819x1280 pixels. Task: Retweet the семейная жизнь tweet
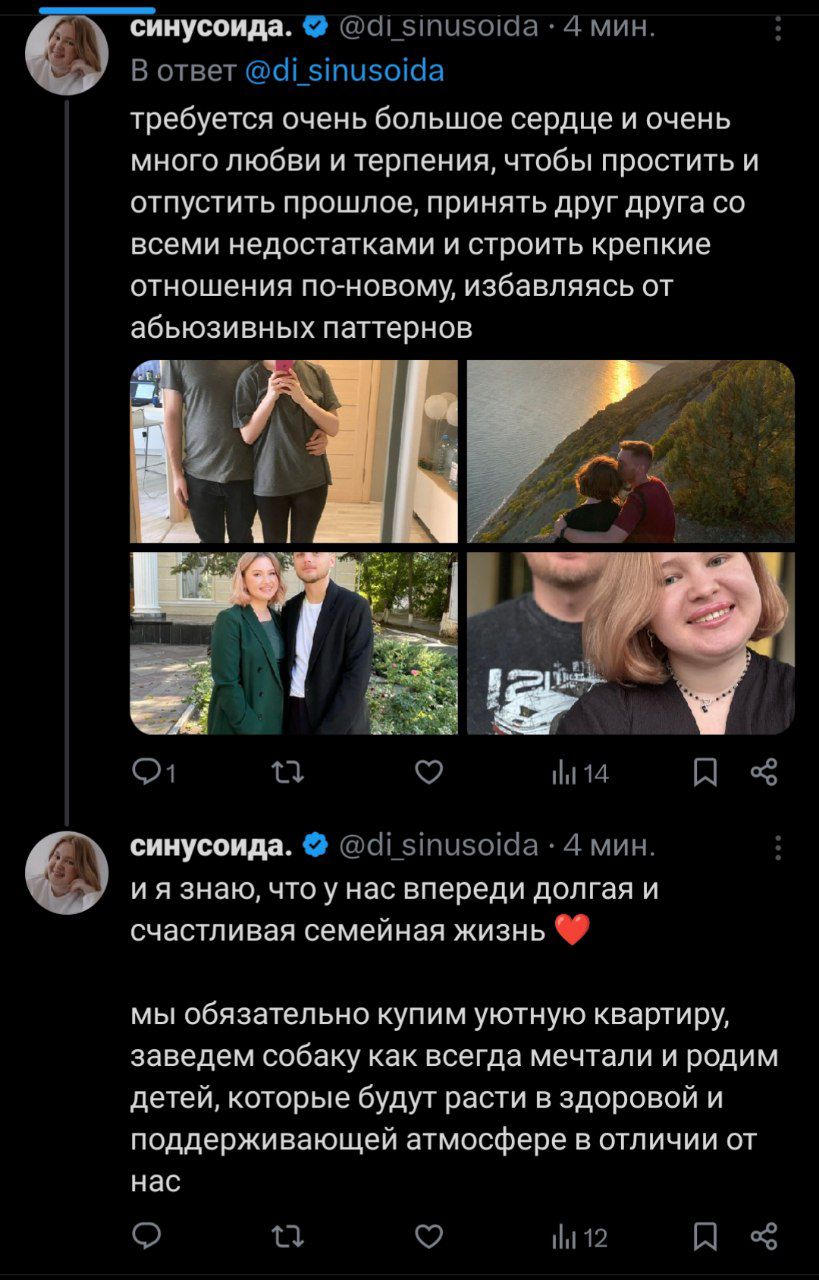point(287,1237)
